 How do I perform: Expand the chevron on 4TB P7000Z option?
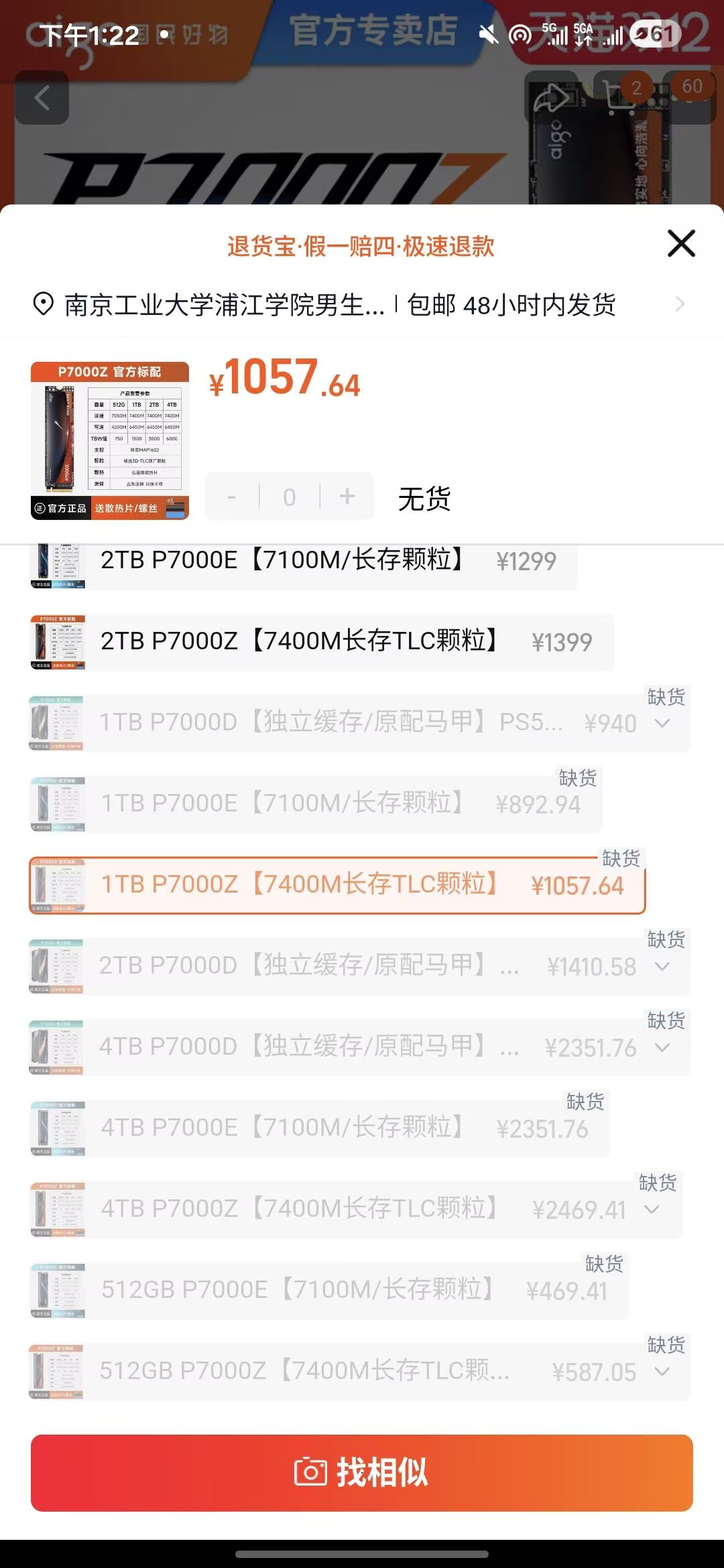click(x=652, y=1210)
